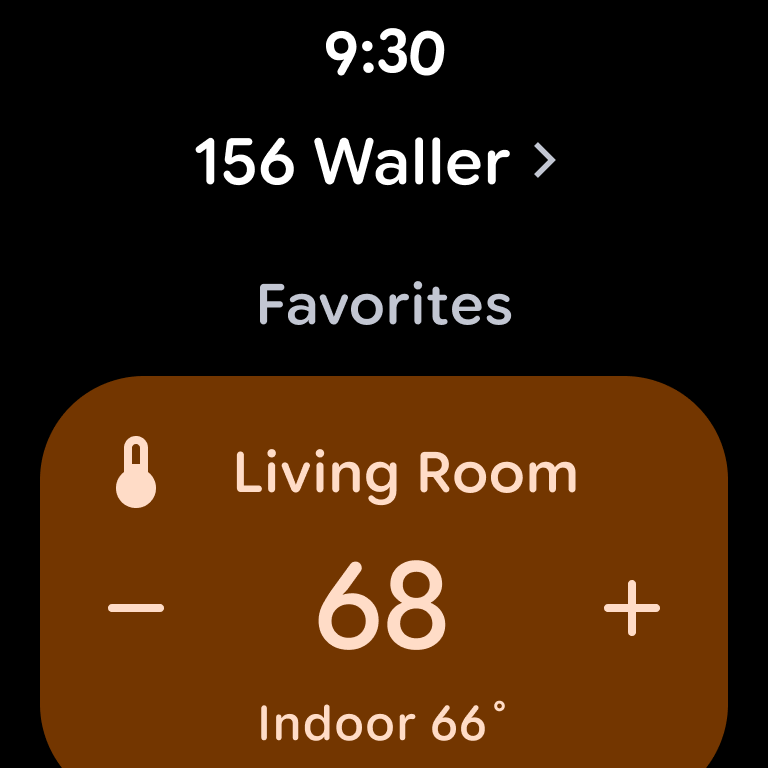Increase Living Room temperature with plus
Screen dimensions: 768x768
[632, 607]
